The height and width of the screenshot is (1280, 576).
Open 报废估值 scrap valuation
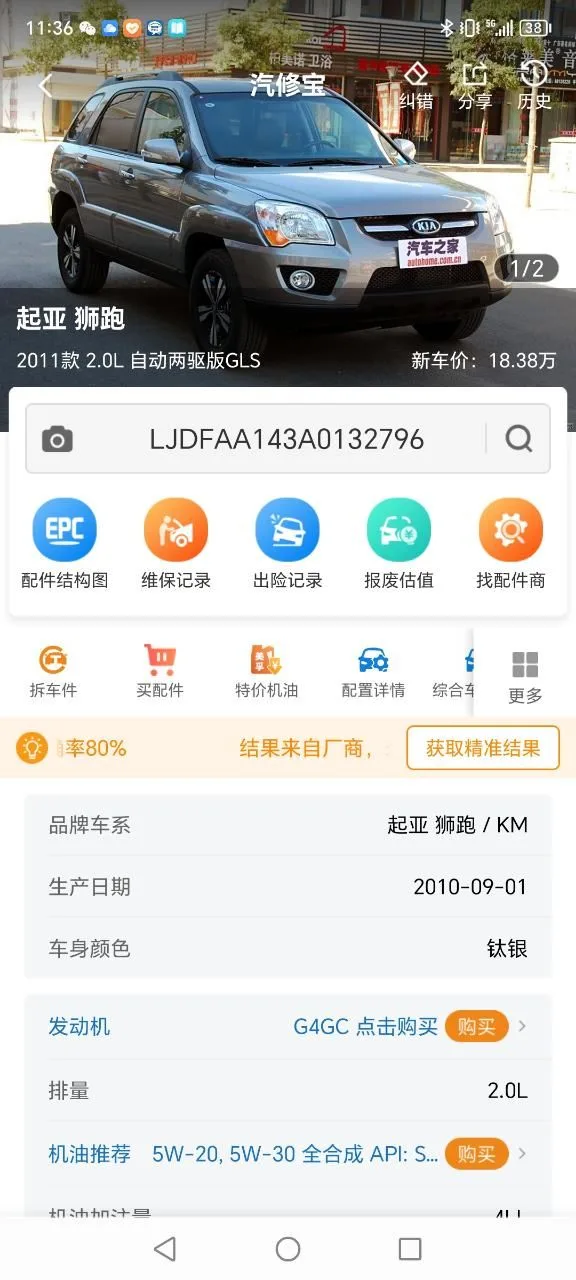click(399, 544)
